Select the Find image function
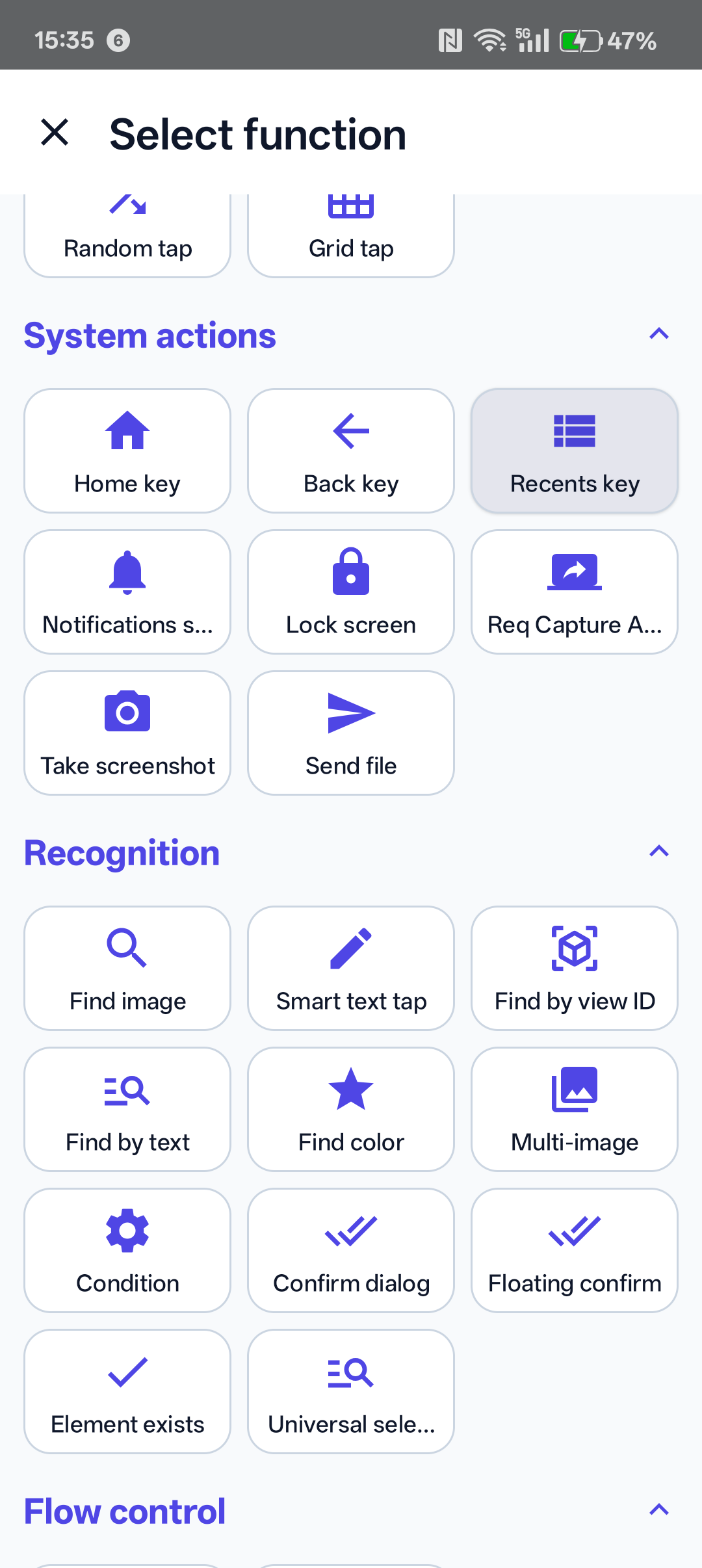The width and height of the screenshot is (702, 1568). tap(127, 968)
